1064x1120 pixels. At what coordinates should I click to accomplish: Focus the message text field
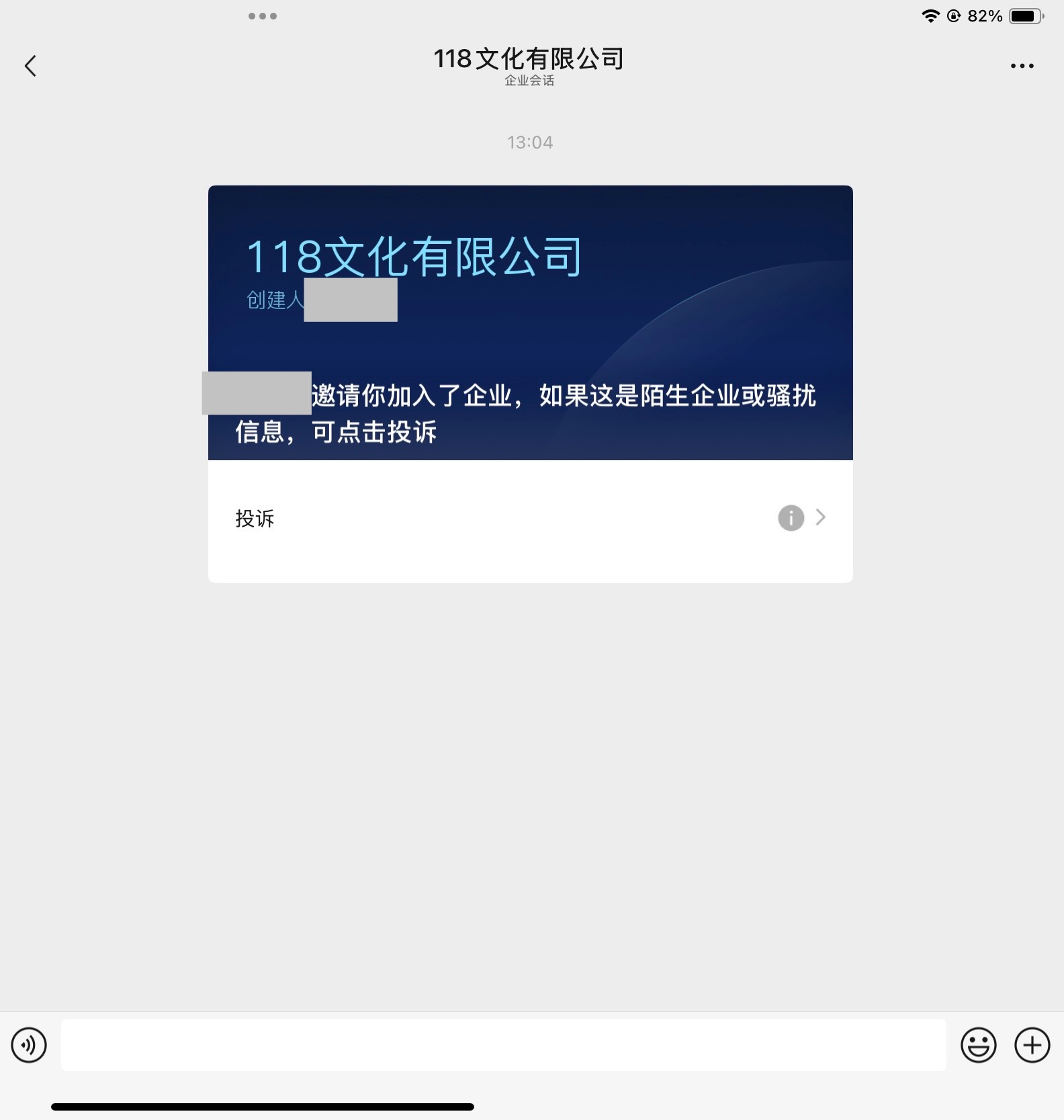[503, 1045]
